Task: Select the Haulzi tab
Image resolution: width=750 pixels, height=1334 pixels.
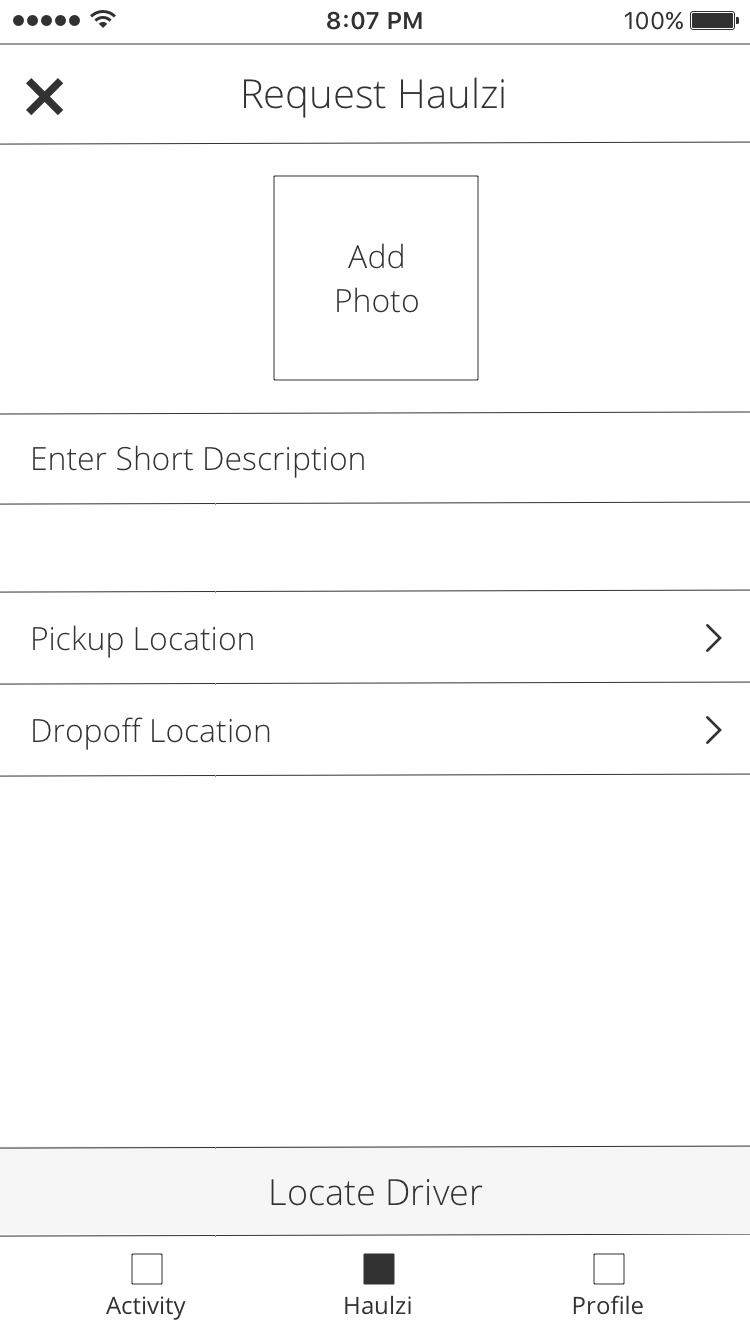Action: 378,1286
